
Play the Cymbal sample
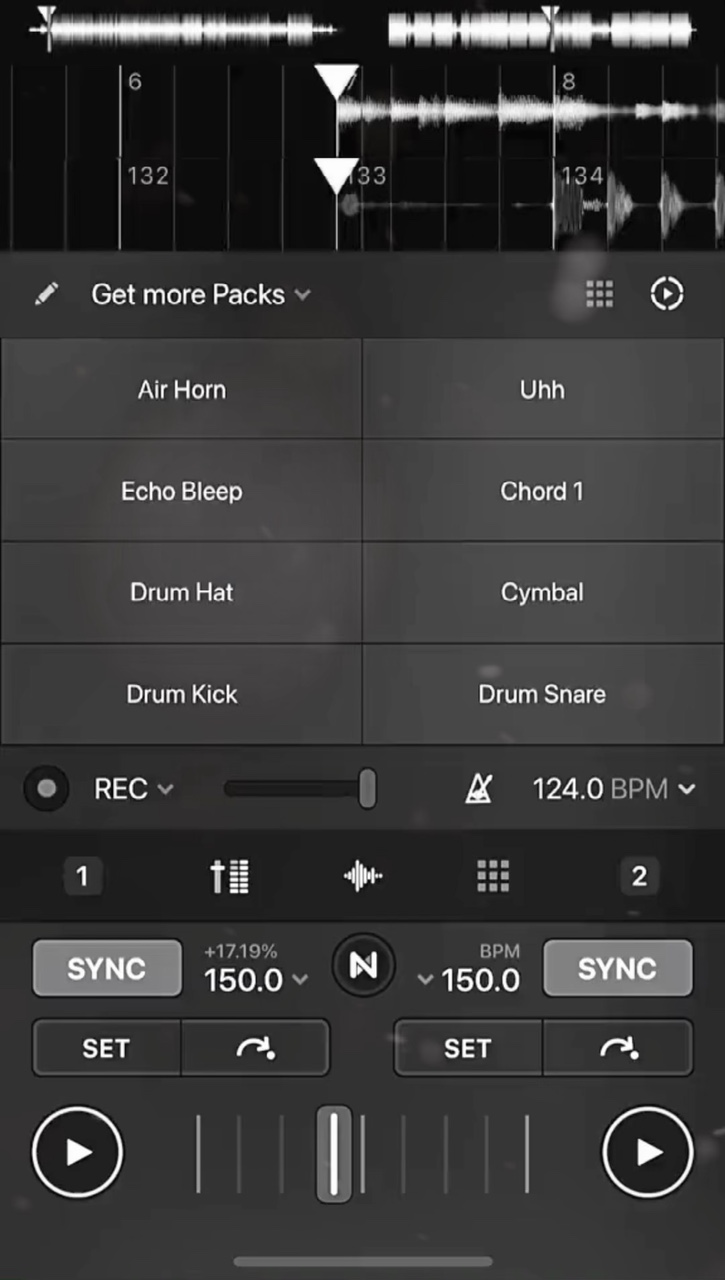pos(543,592)
